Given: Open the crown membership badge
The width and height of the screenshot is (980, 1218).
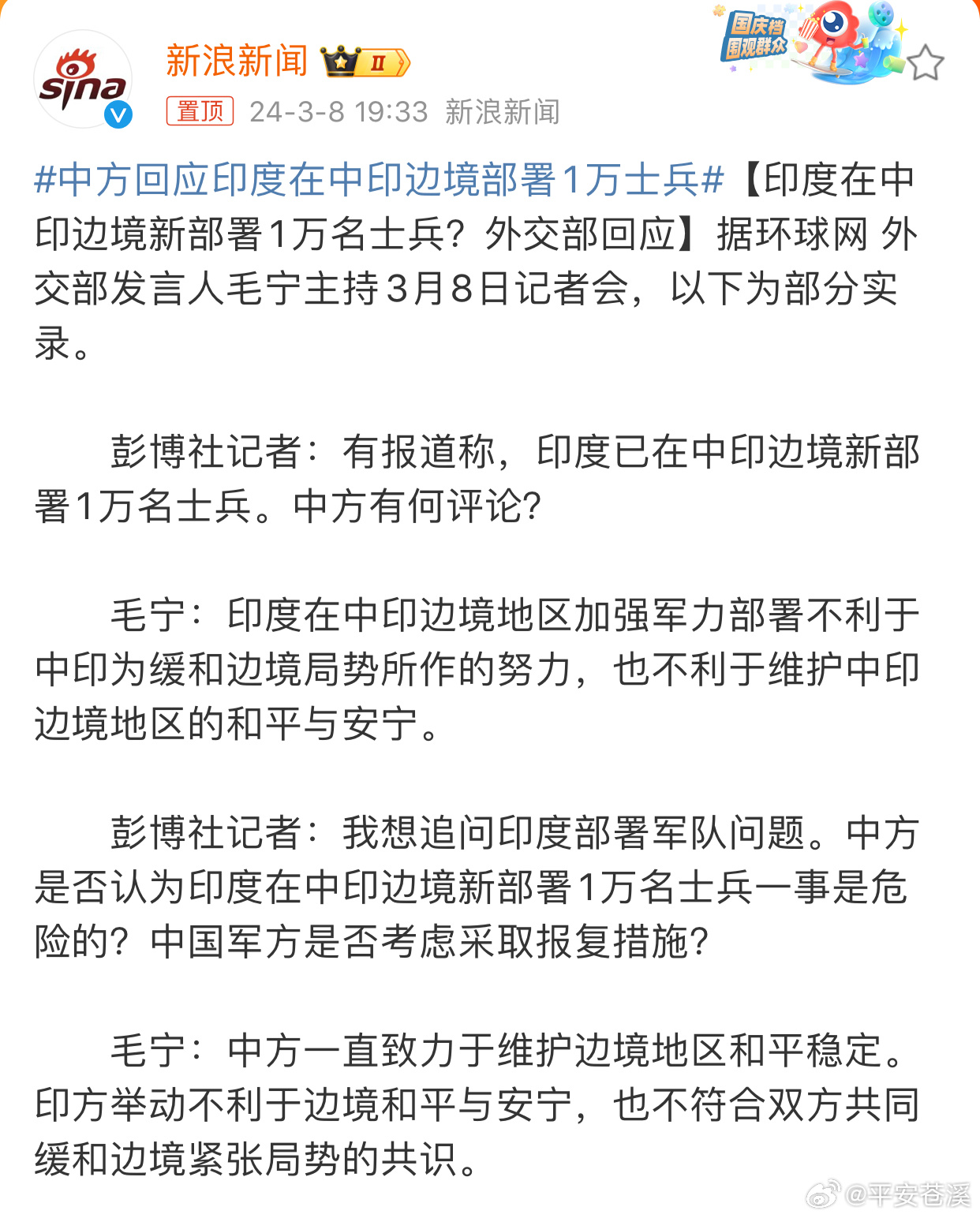Looking at the screenshot, I should tap(365, 62).
